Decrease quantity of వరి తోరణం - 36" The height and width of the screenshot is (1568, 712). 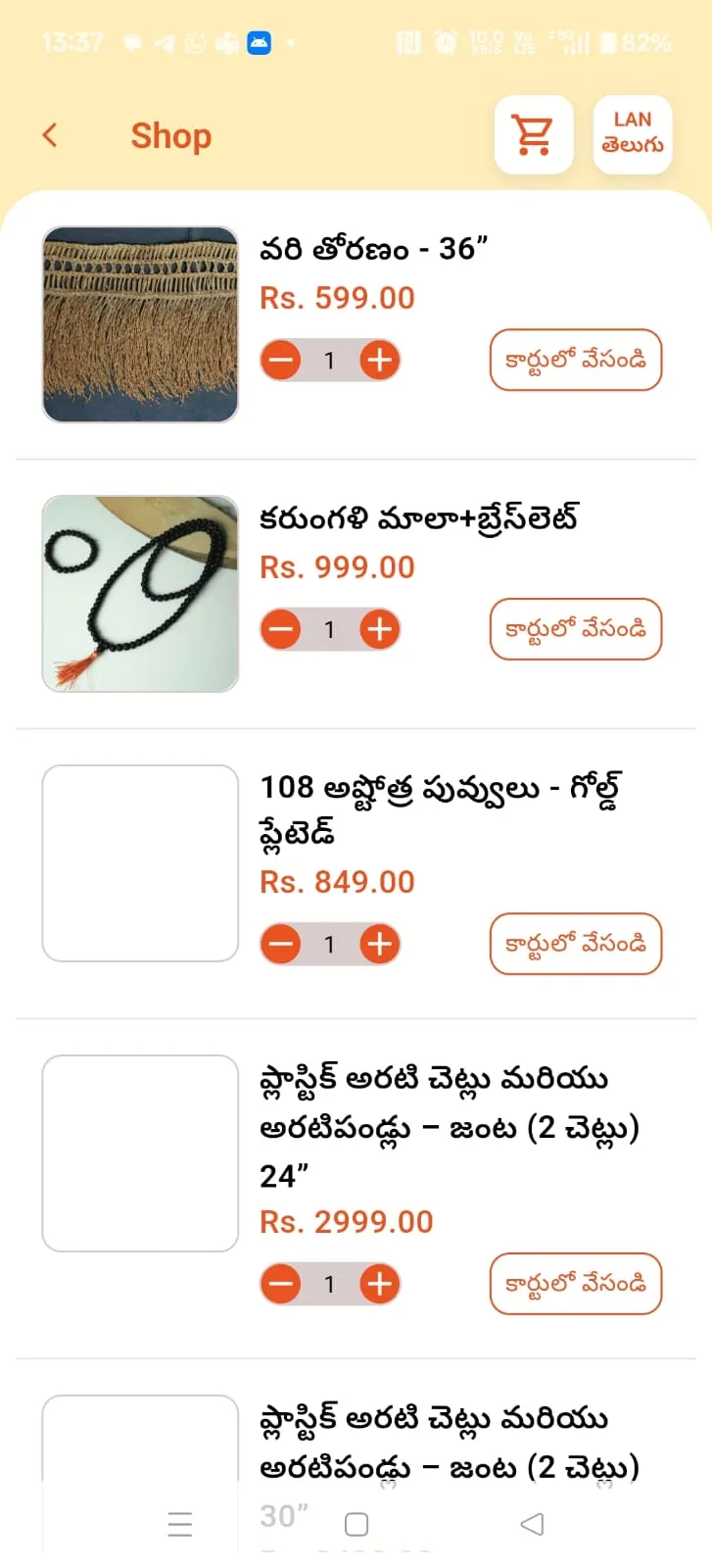[x=281, y=361]
